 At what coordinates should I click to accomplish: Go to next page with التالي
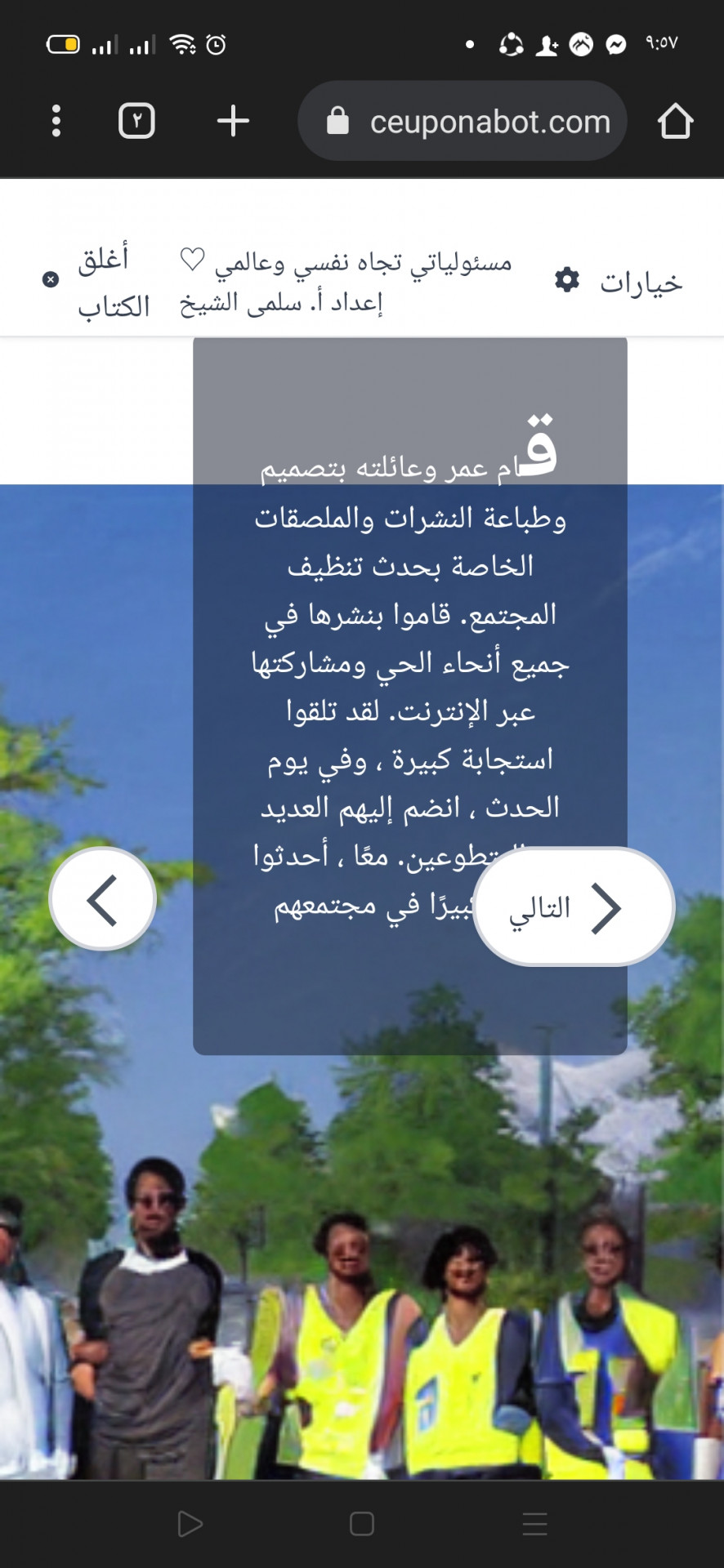[574, 906]
